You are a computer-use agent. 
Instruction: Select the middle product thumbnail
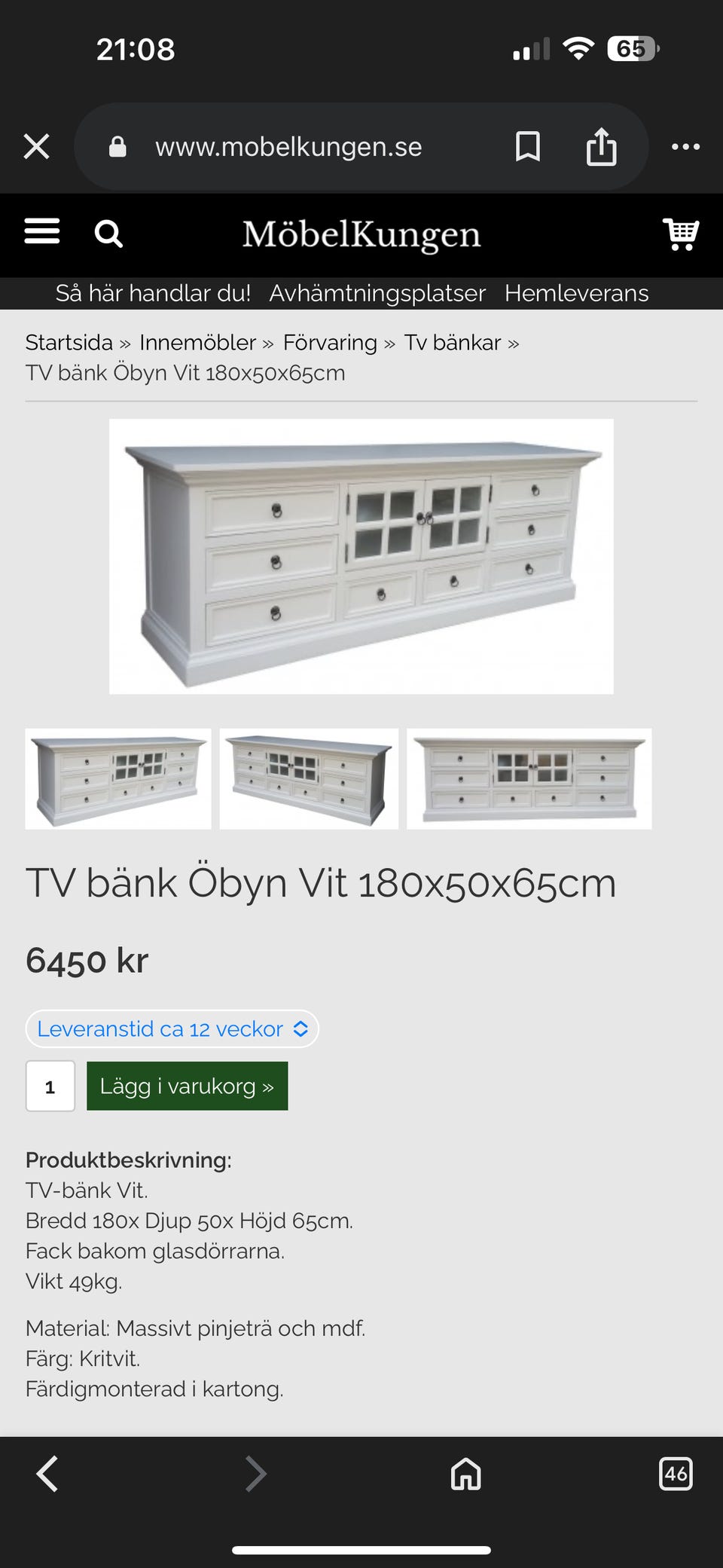309,778
